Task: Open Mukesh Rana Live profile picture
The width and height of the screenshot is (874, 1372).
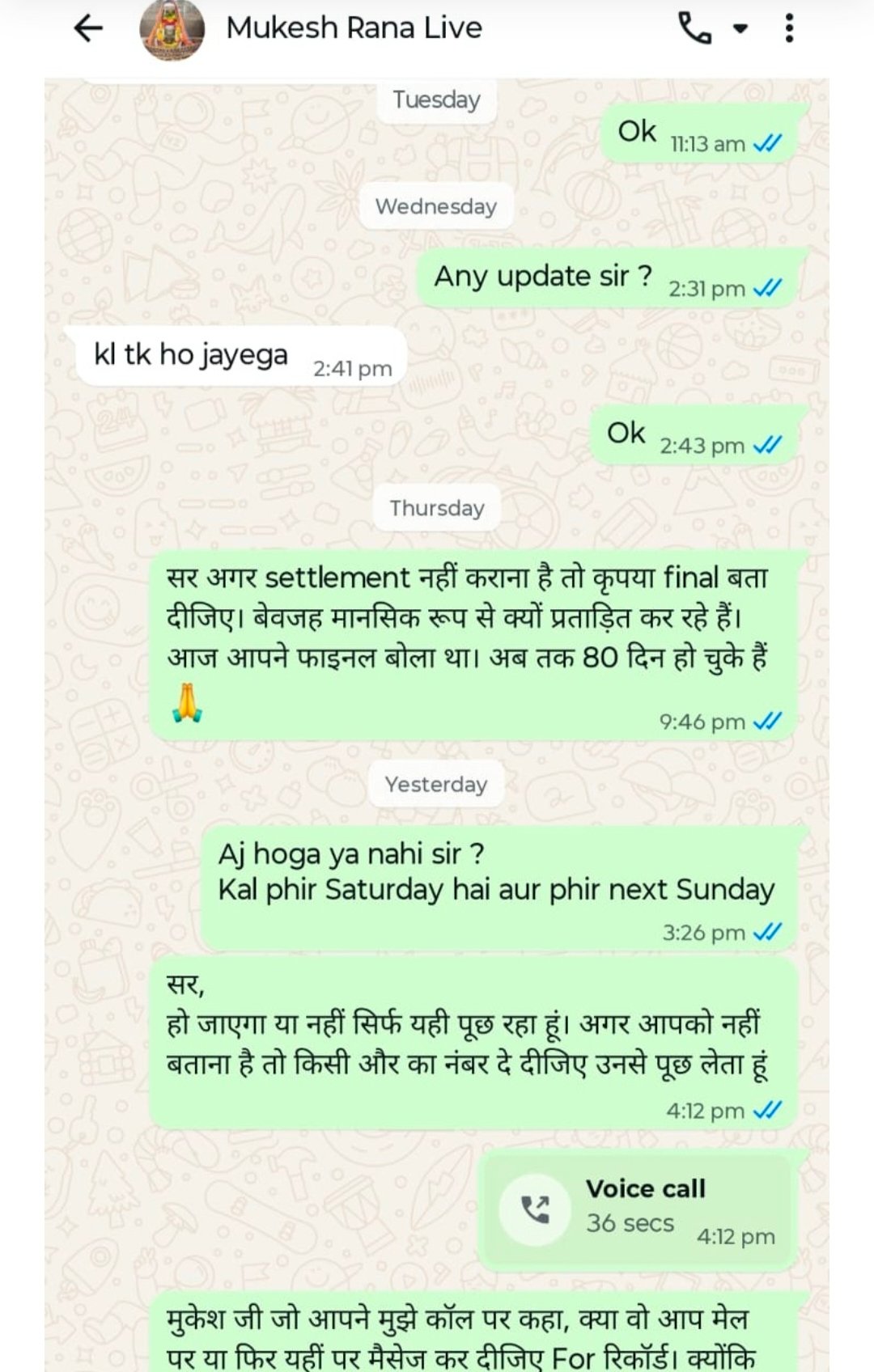Action: tap(171, 30)
